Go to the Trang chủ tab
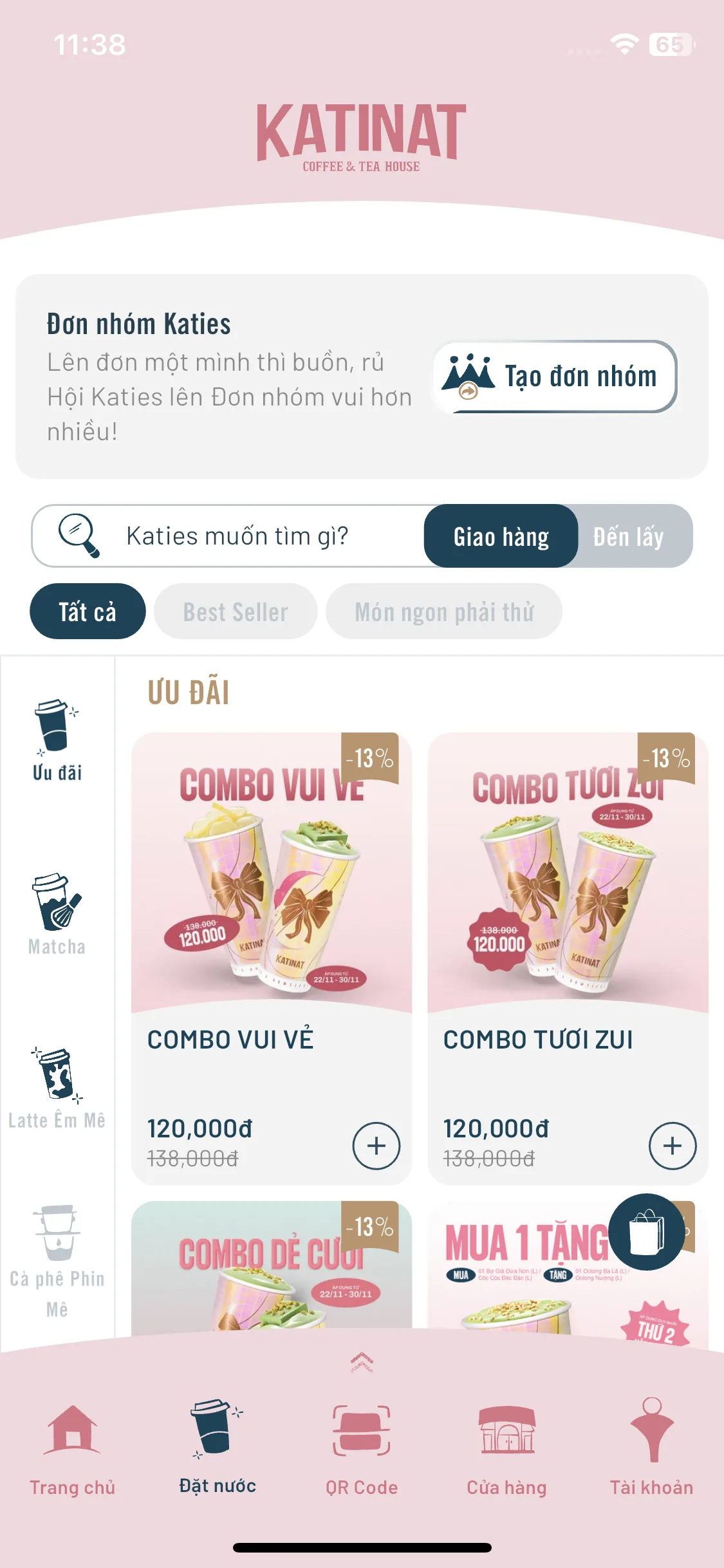724x1568 pixels. 72,1448
